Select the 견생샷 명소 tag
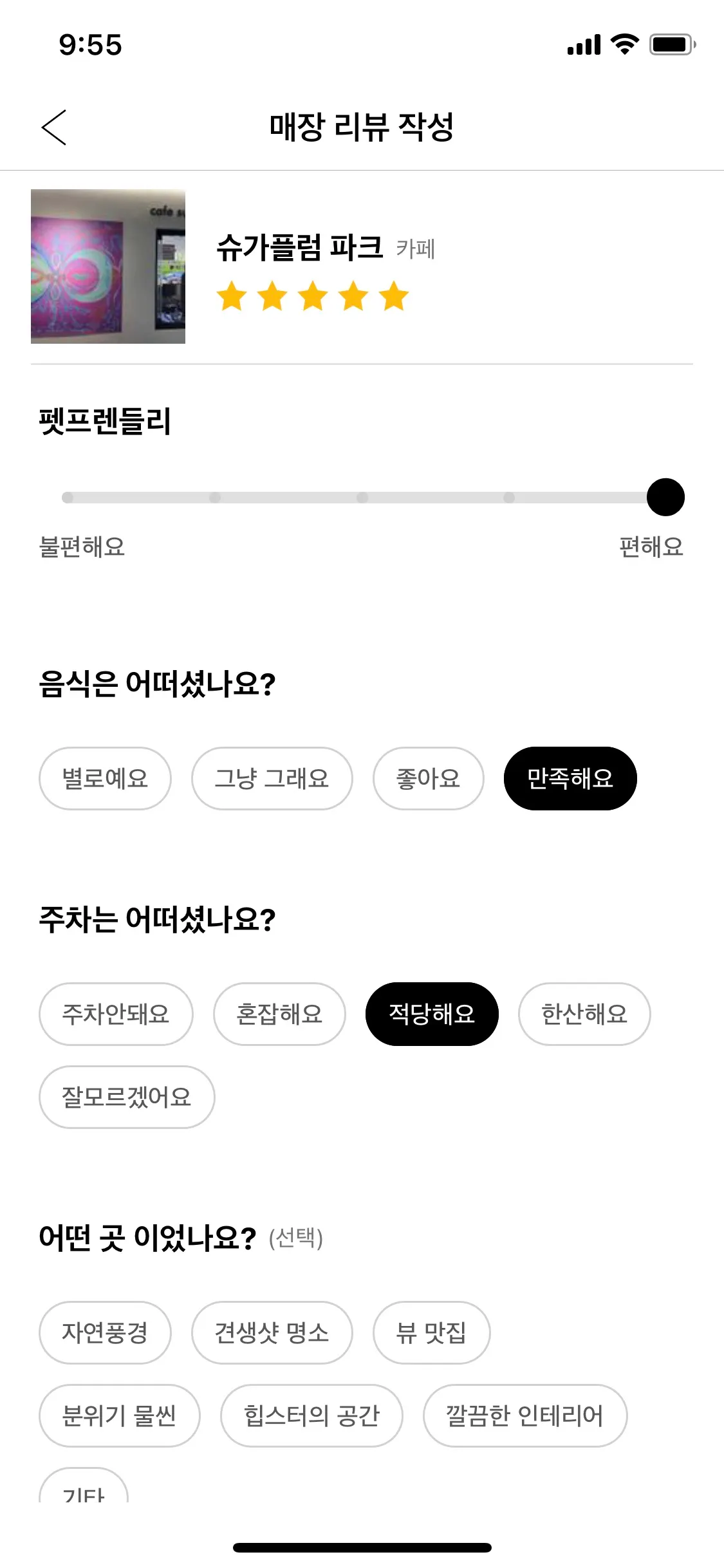This screenshot has height=1568, width=724. [272, 1332]
